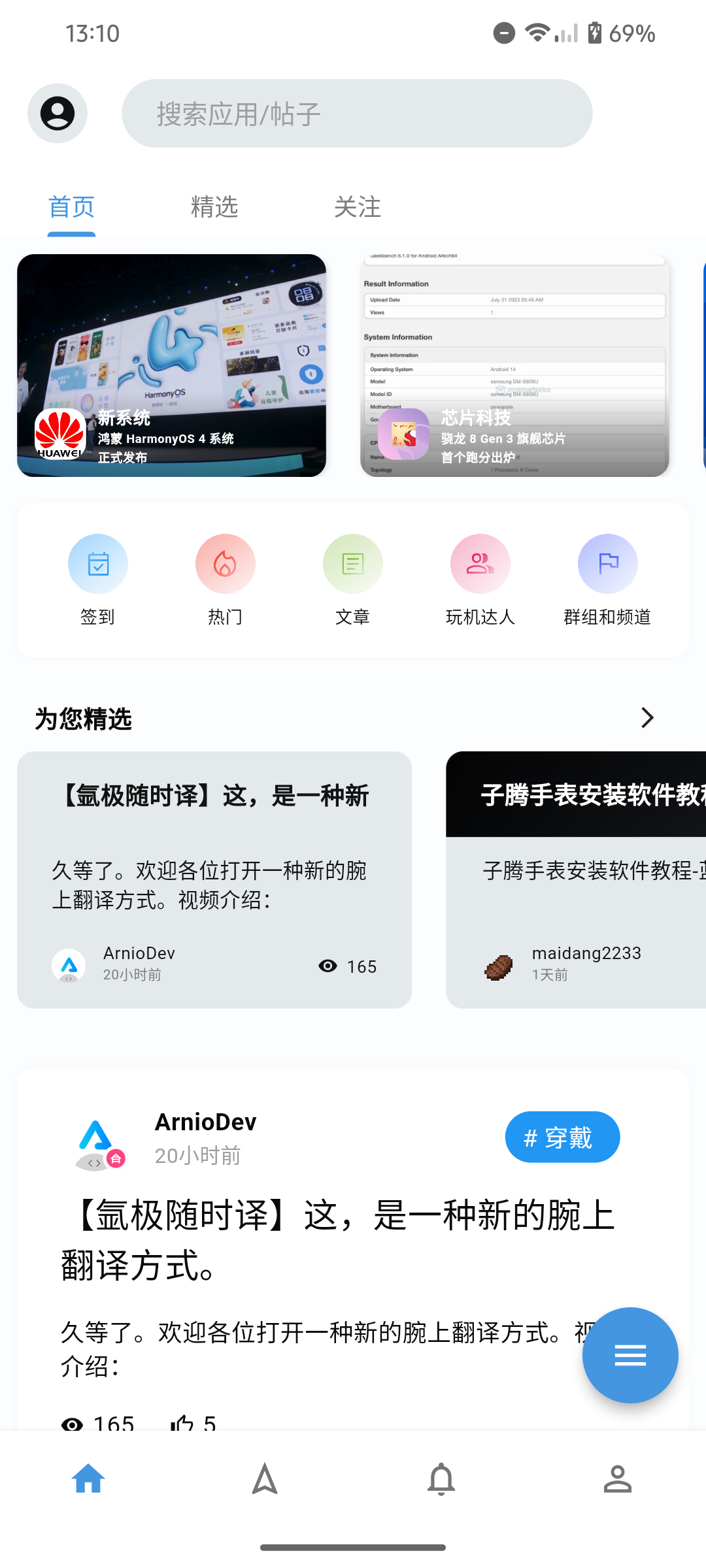Viewport: 706px width, 1568px height.
Task: Tap the # 穿戴 topic chip
Action: coord(562,1137)
